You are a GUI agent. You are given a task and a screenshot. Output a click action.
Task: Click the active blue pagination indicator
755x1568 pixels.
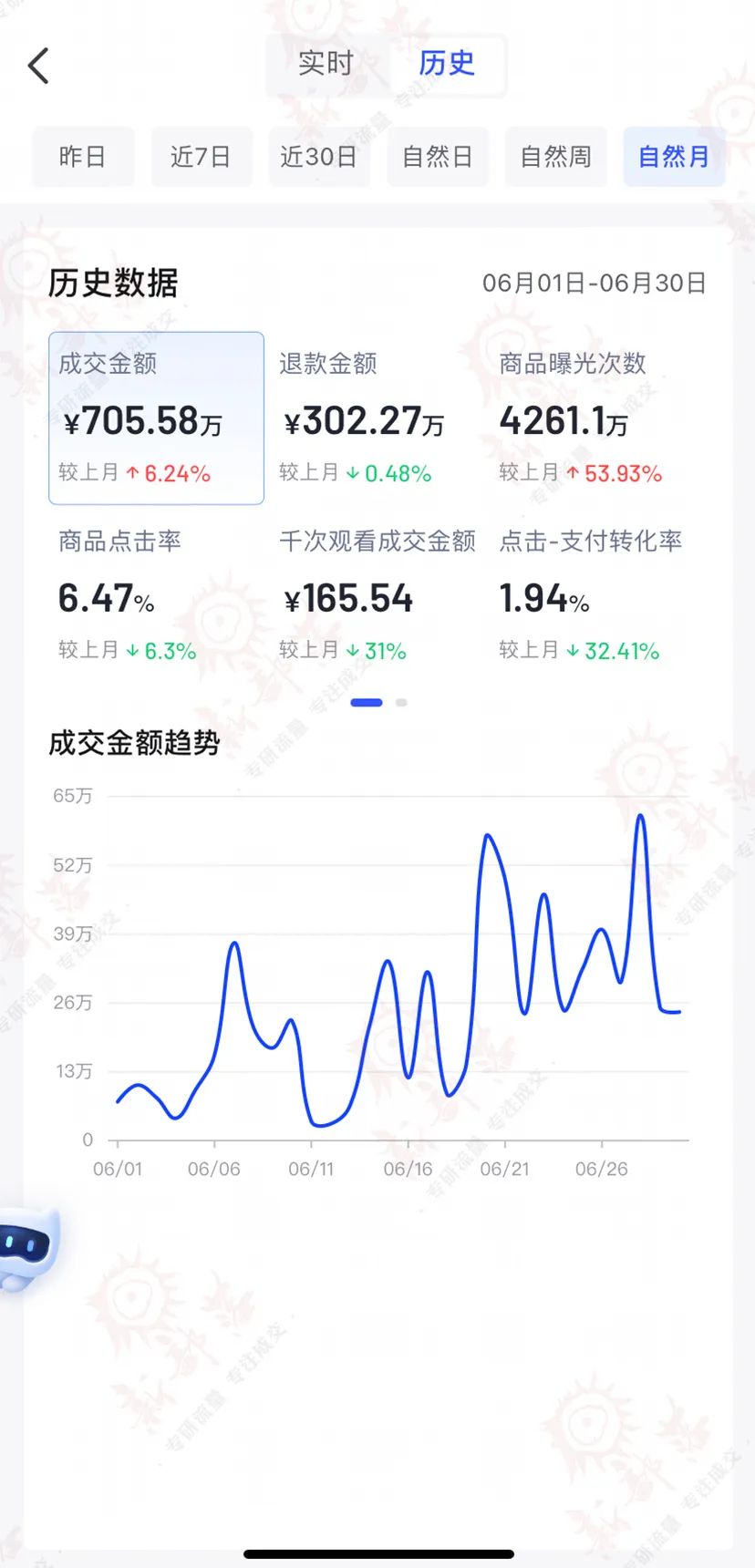click(367, 702)
